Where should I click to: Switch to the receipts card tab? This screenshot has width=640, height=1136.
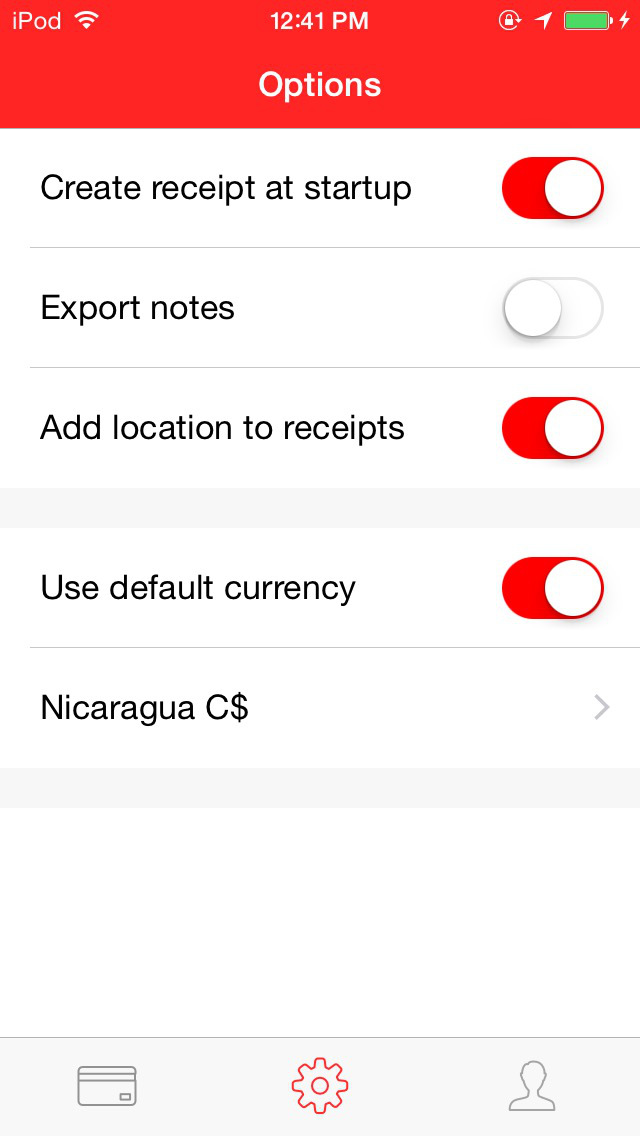[x=107, y=1086]
